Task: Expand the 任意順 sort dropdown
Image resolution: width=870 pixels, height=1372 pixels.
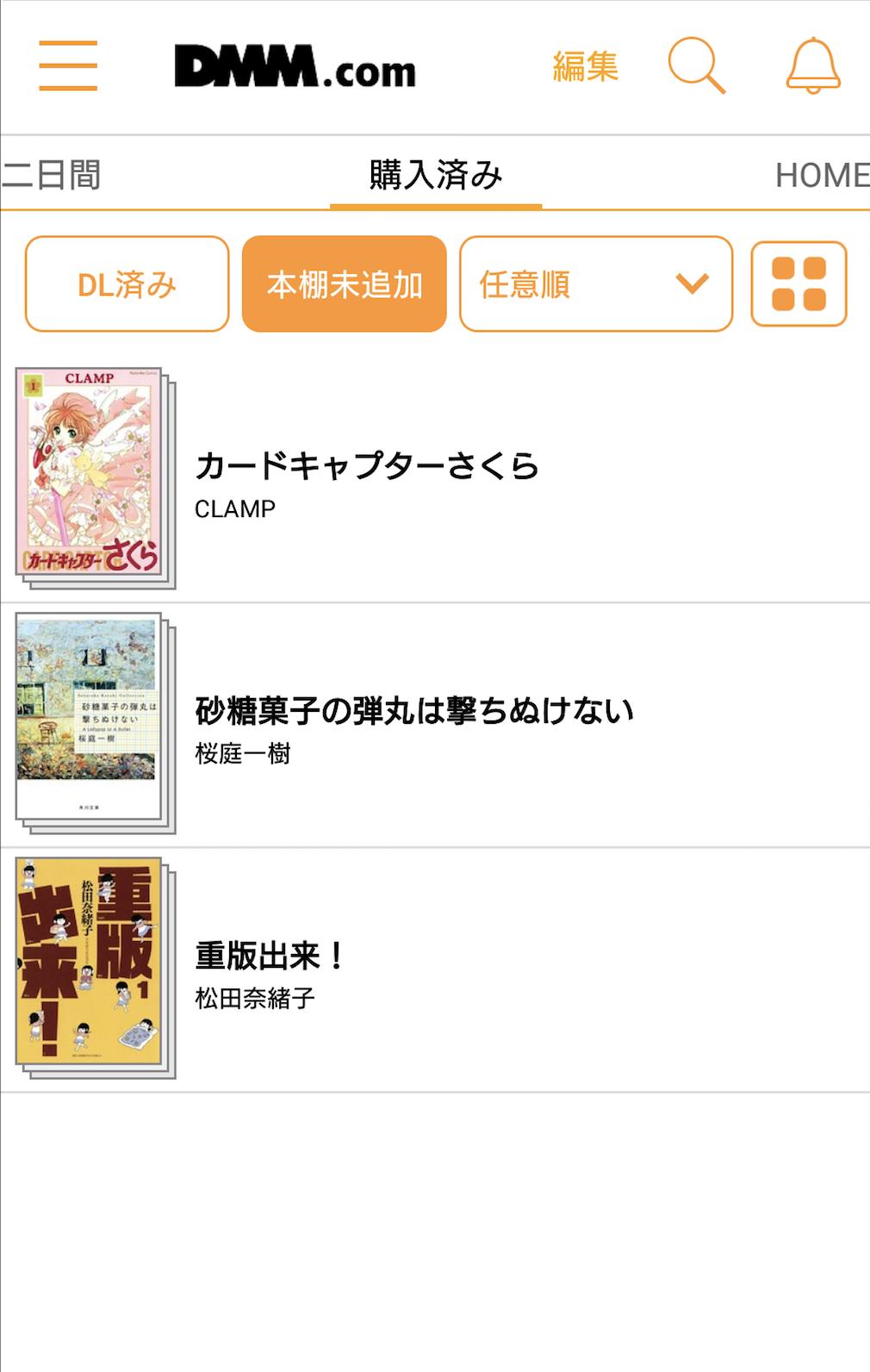Action: click(x=596, y=284)
